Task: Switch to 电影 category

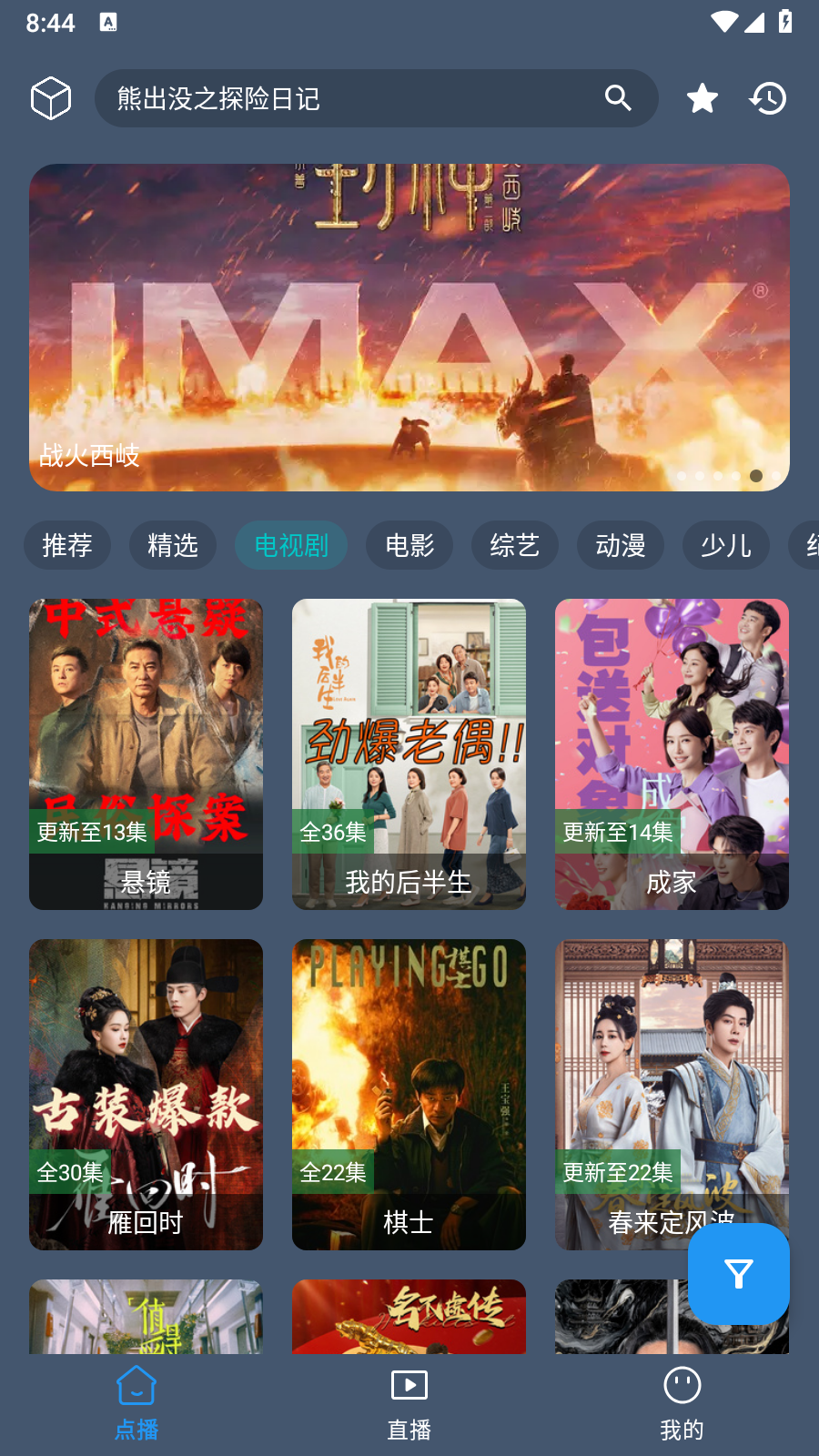Action: (409, 545)
